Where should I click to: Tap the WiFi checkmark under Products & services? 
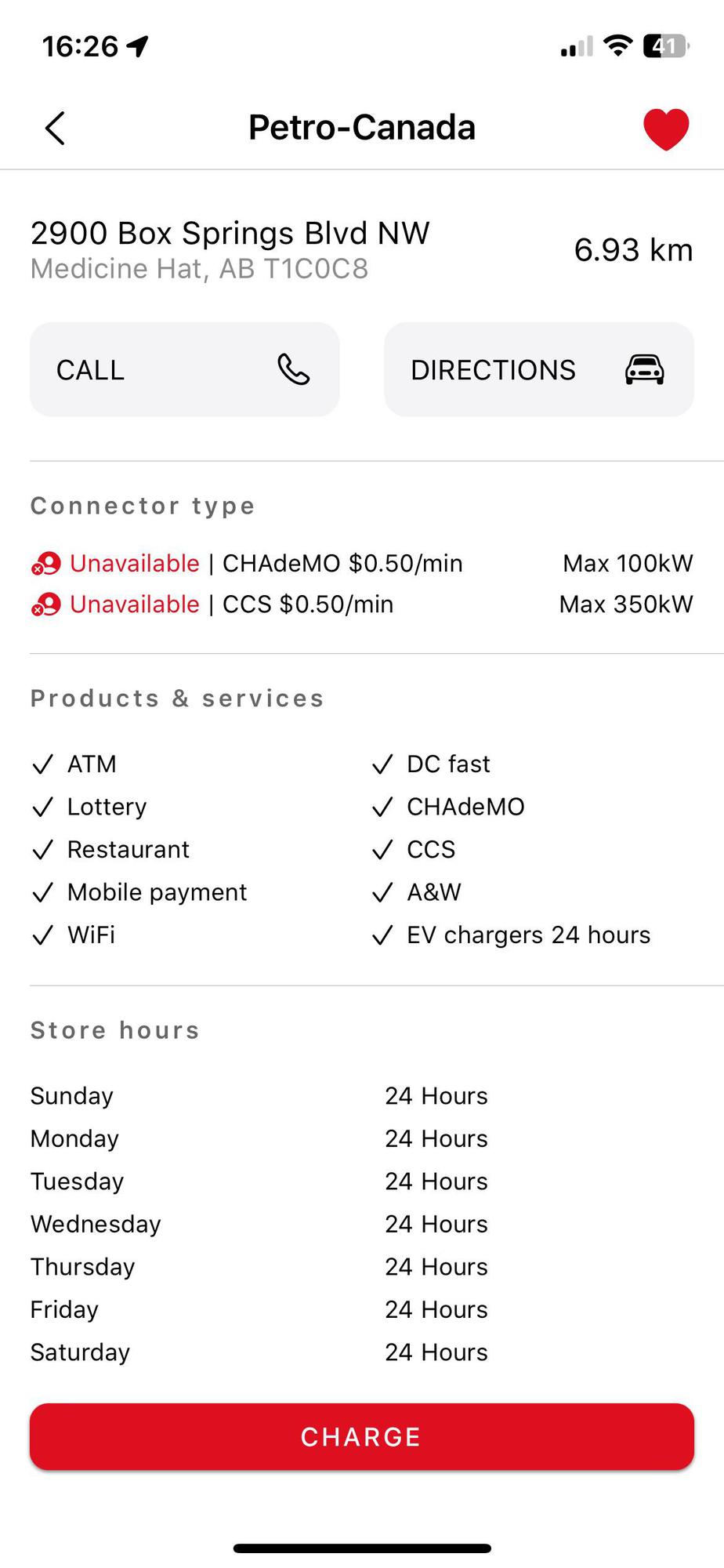pos(42,935)
